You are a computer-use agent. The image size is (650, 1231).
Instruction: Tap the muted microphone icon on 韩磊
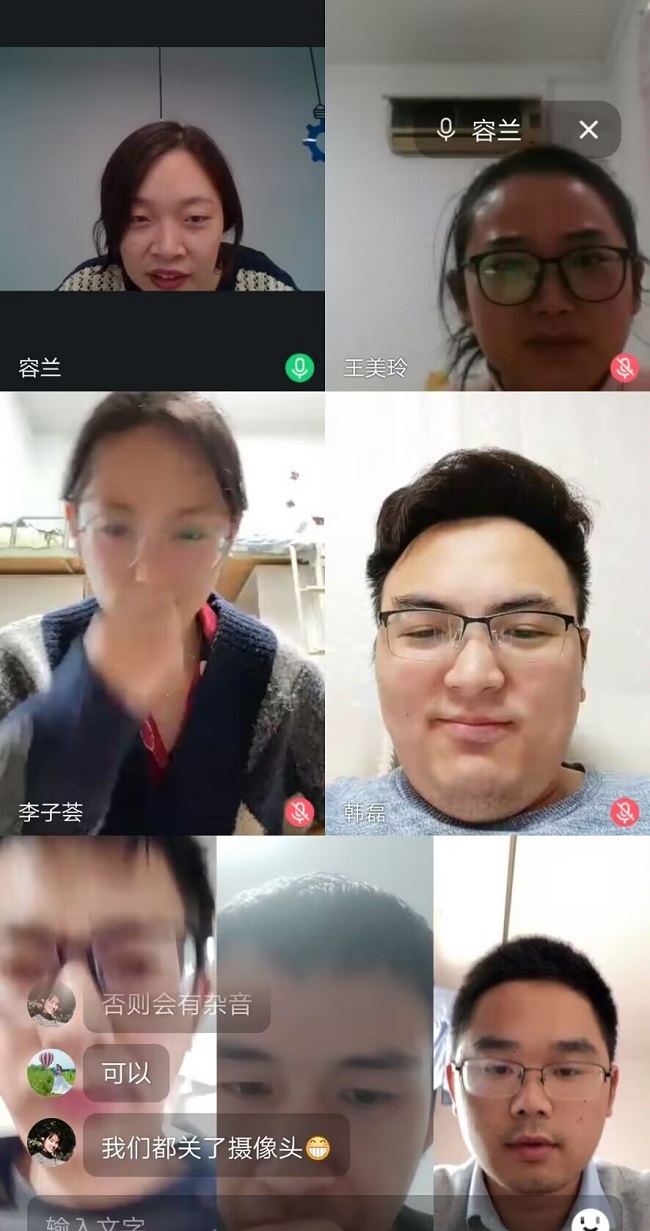click(x=624, y=811)
